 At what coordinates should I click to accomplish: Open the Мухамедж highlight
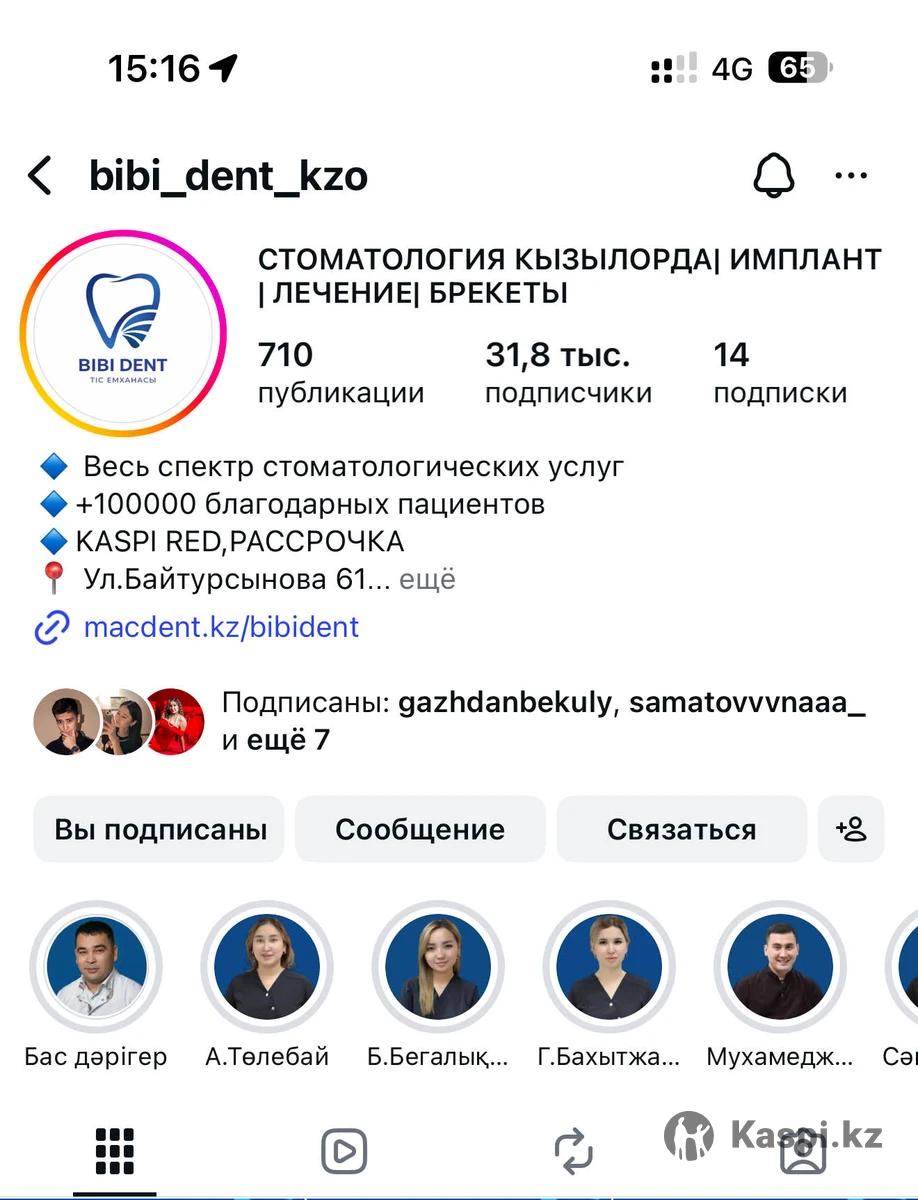pos(780,966)
